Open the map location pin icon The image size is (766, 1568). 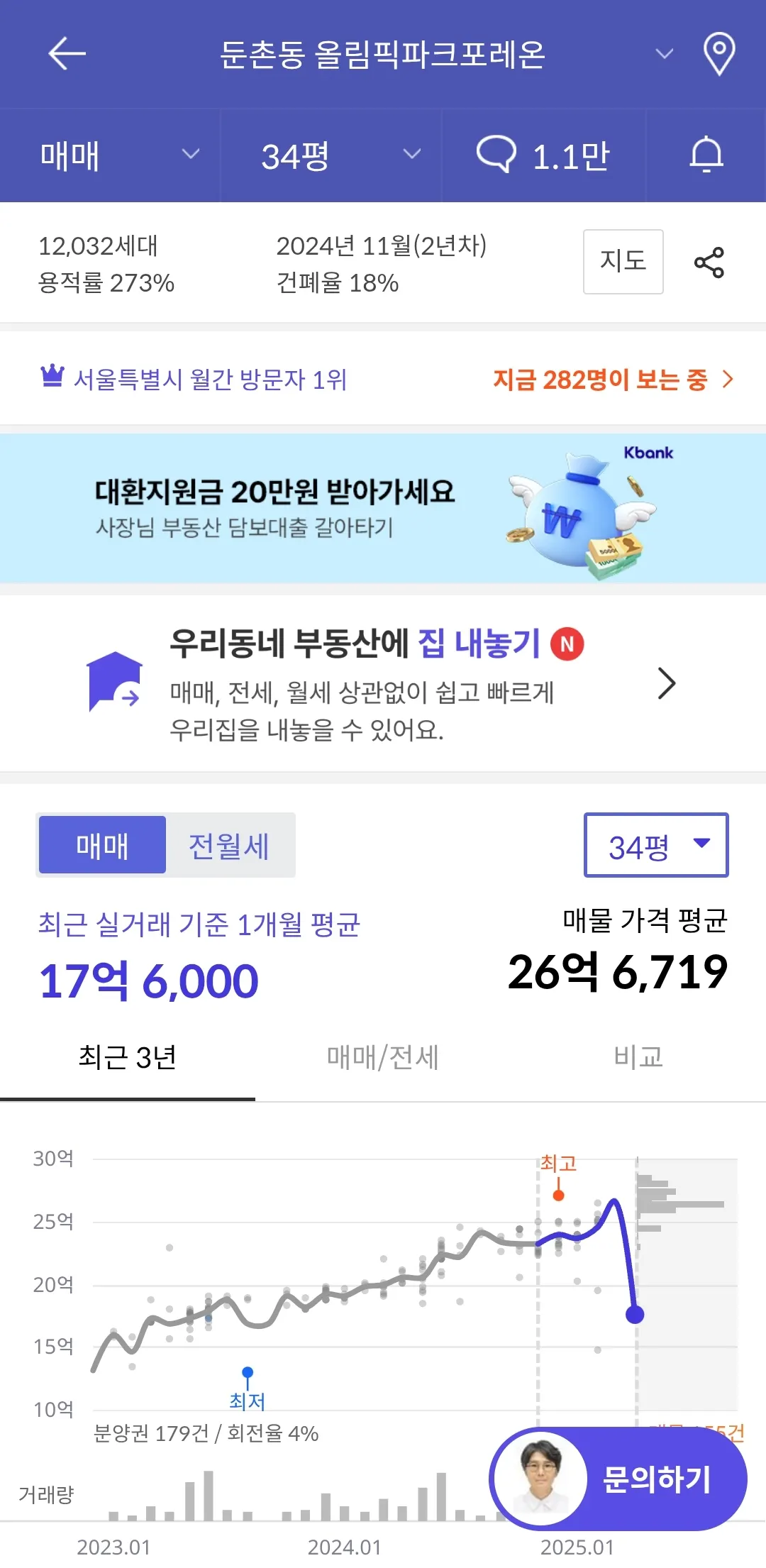(718, 54)
